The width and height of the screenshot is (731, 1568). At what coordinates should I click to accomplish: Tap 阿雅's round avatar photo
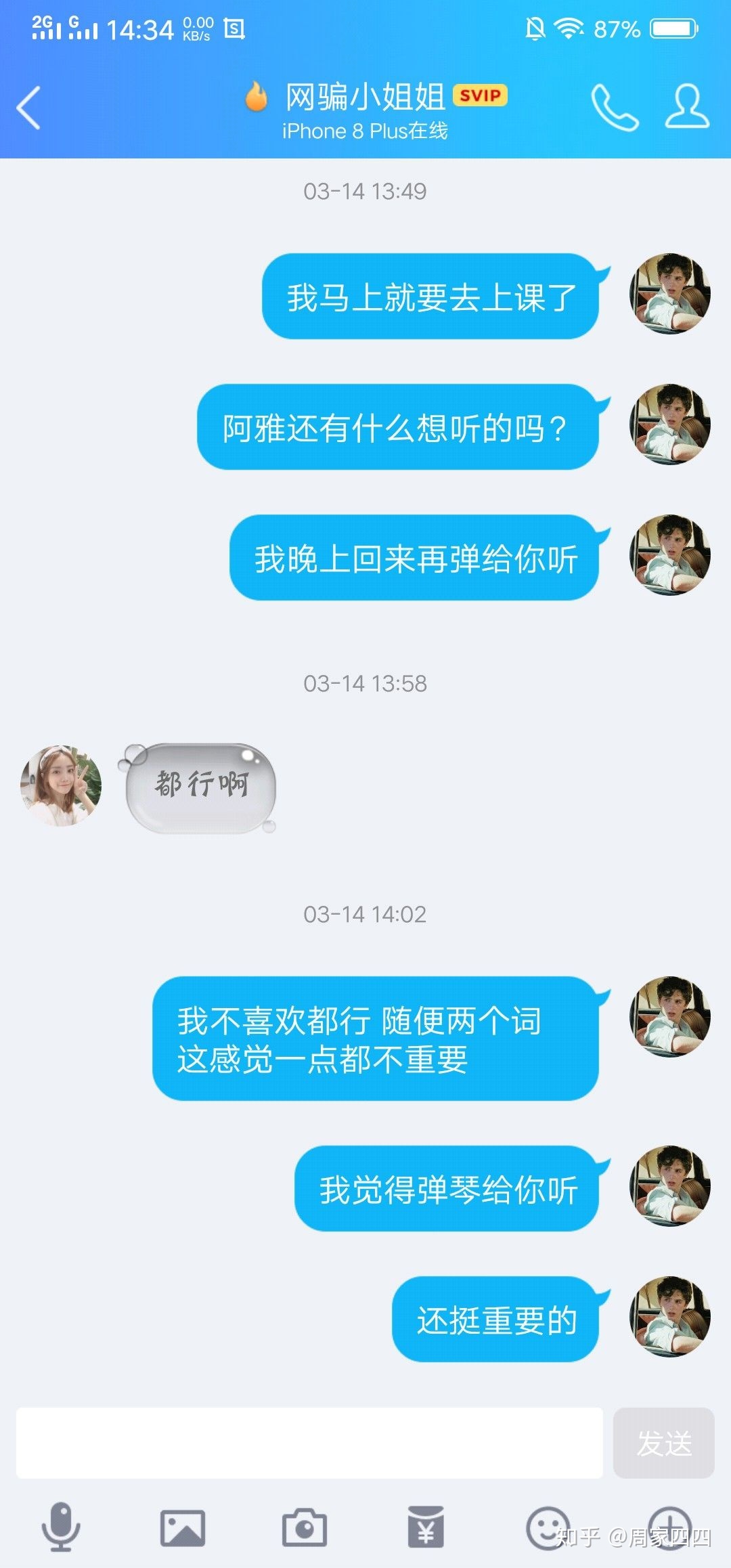(60, 785)
